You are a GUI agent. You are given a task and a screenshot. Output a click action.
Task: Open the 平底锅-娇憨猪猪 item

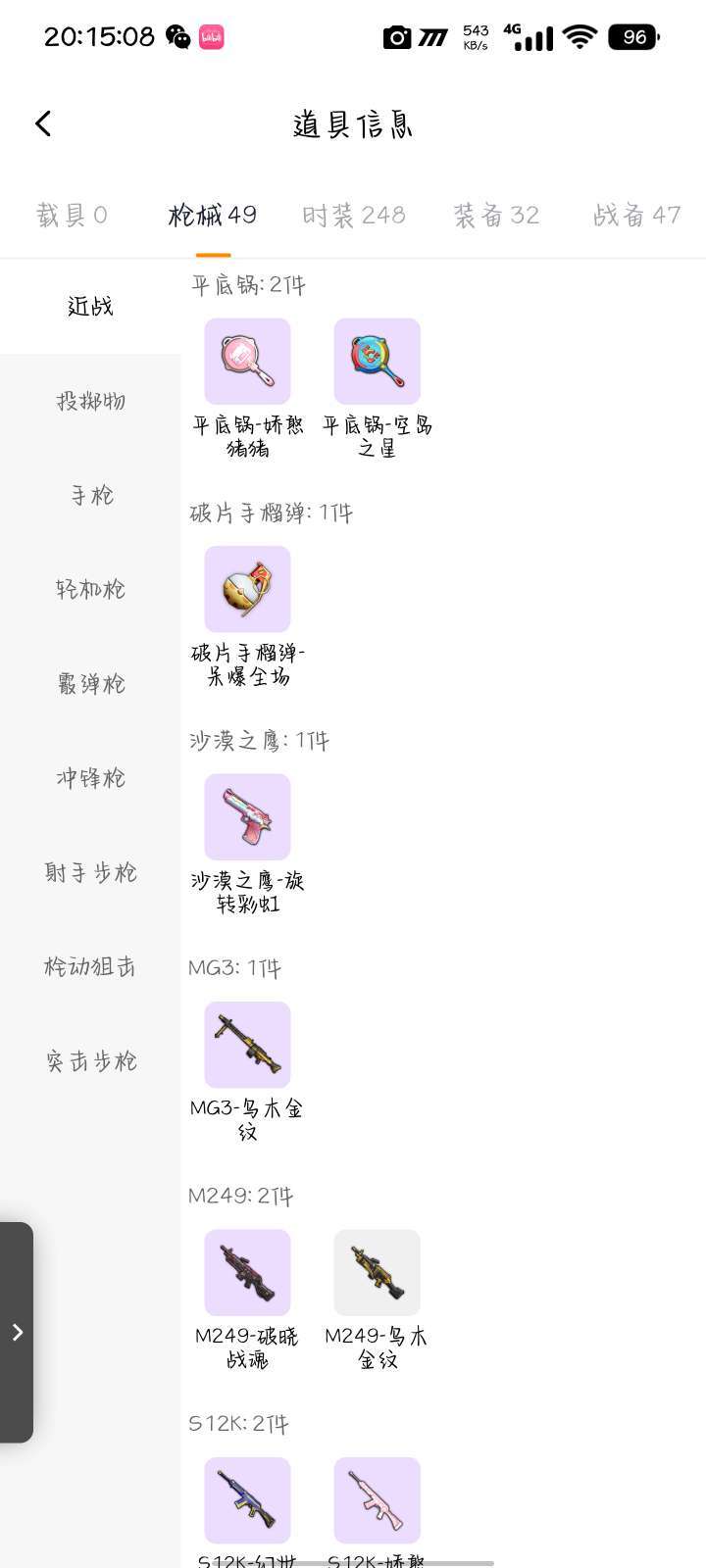pyautogui.click(x=247, y=362)
